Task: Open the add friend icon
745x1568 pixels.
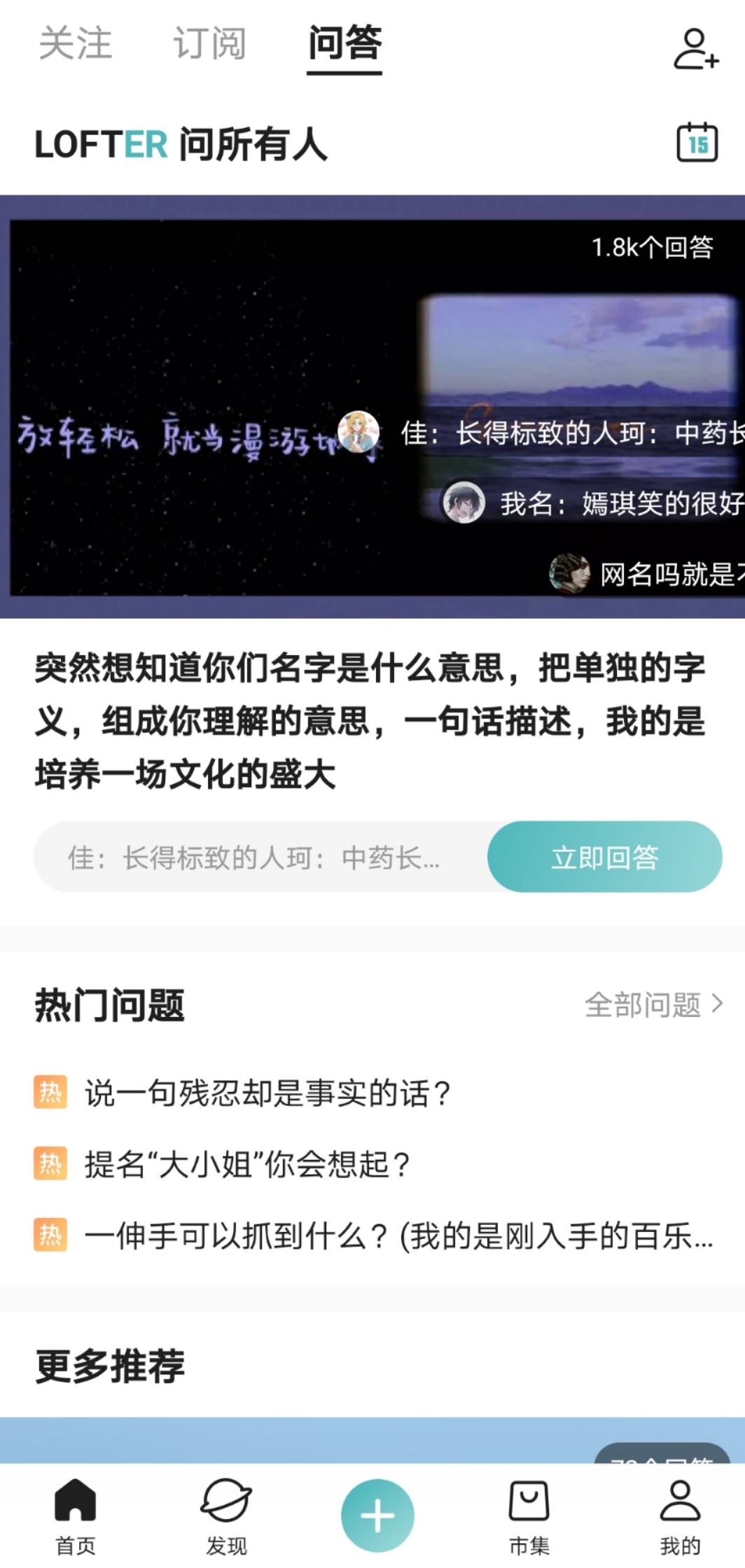Action: (x=695, y=48)
